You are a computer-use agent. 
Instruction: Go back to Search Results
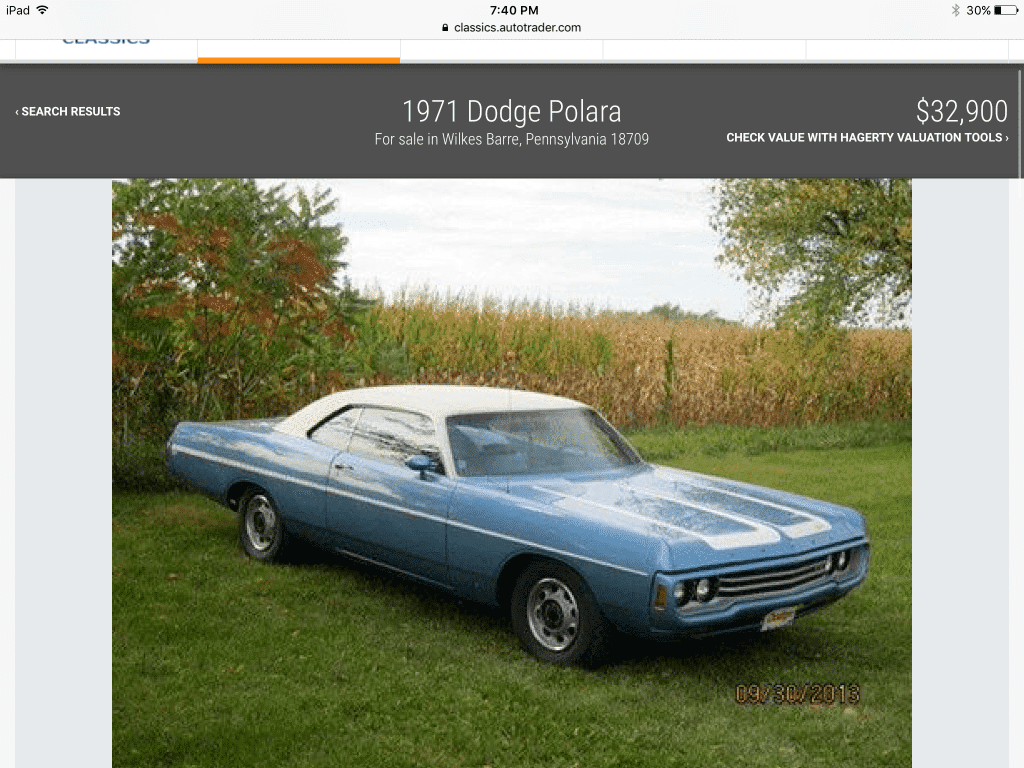[68, 112]
